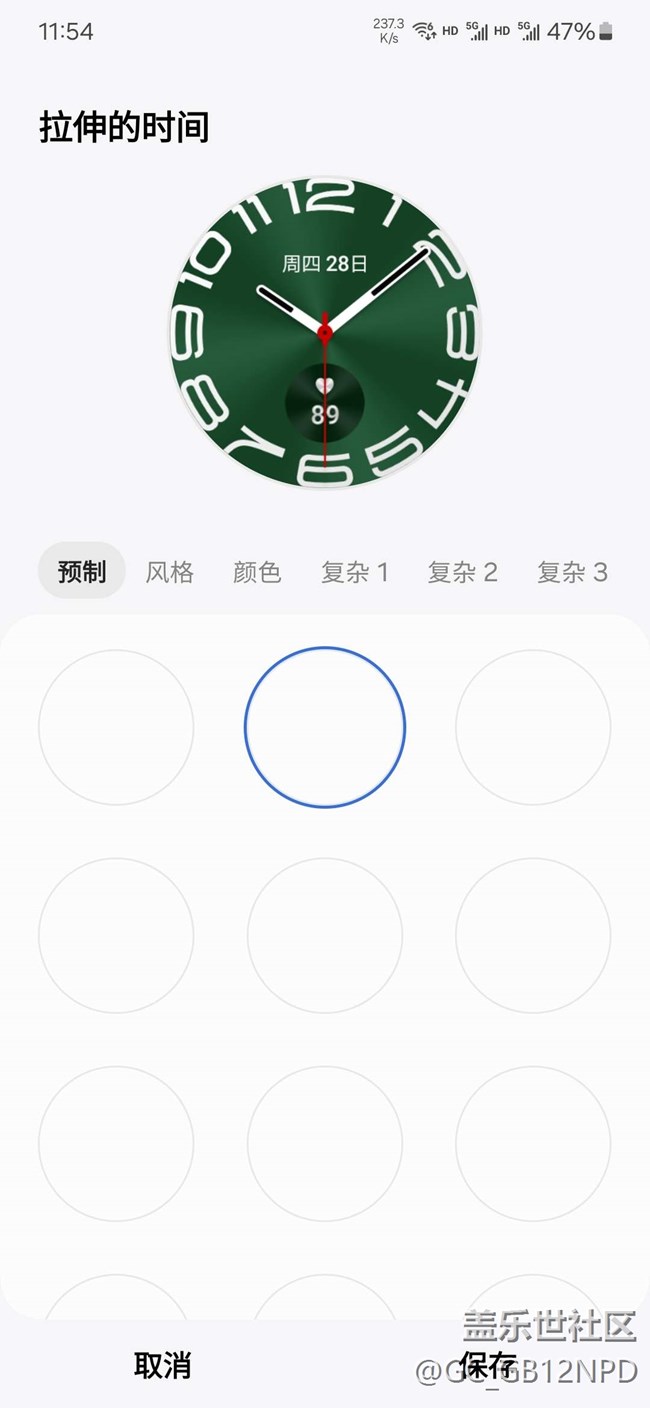Tap 取消 to cancel editing
This screenshot has width=650, height=1408.
(x=162, y=1365)
